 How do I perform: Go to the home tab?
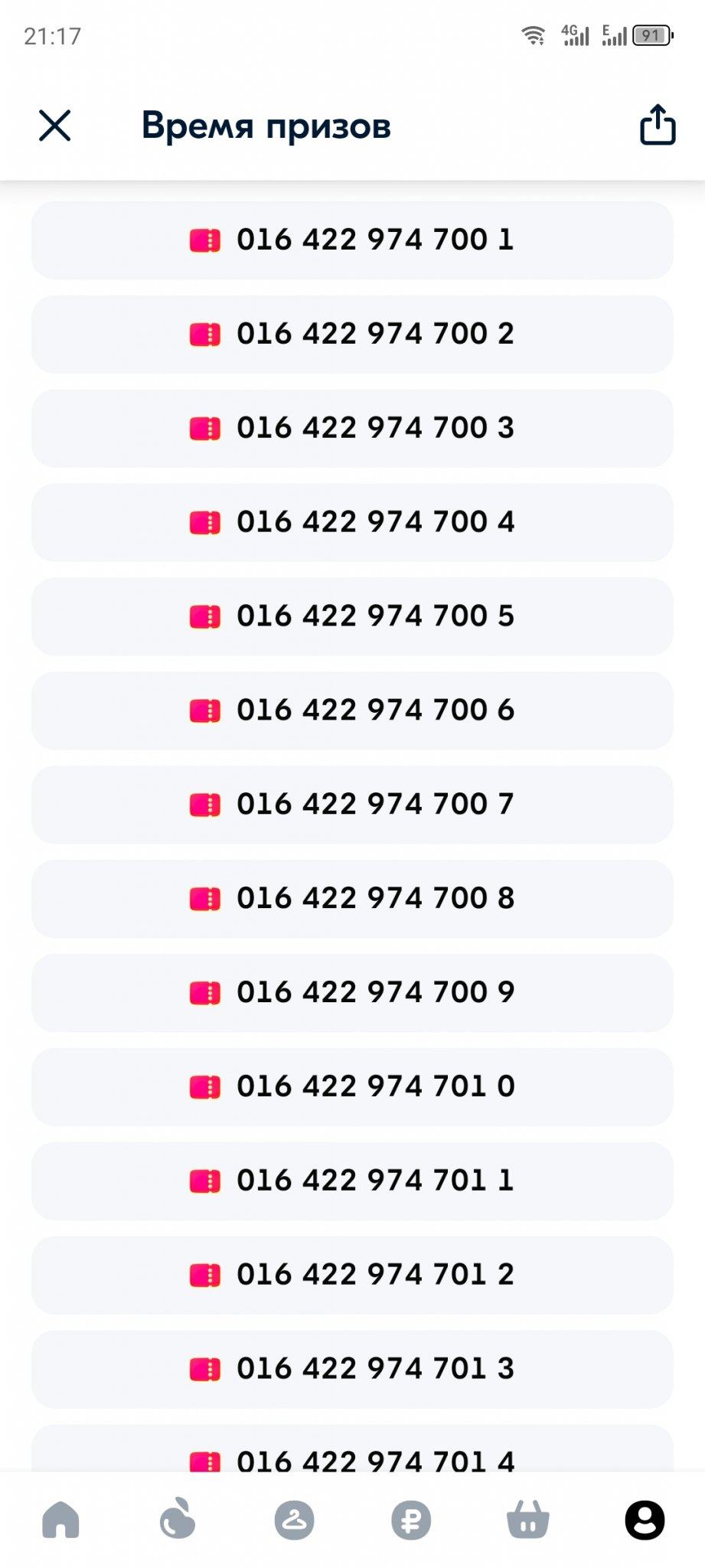pos(61,1520)
